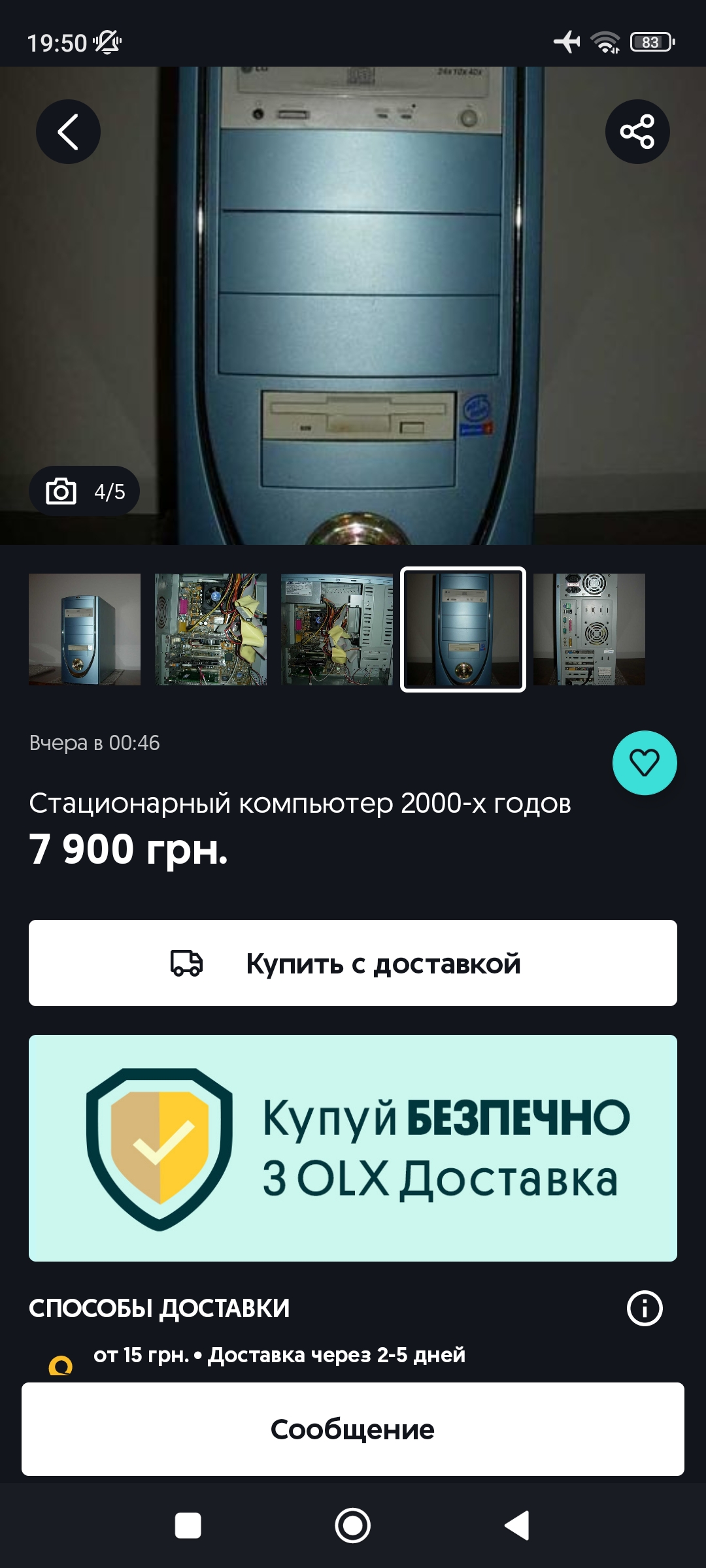
Task: Open the OLX Доставка safe purchase banner
Action: [353, 1148]
